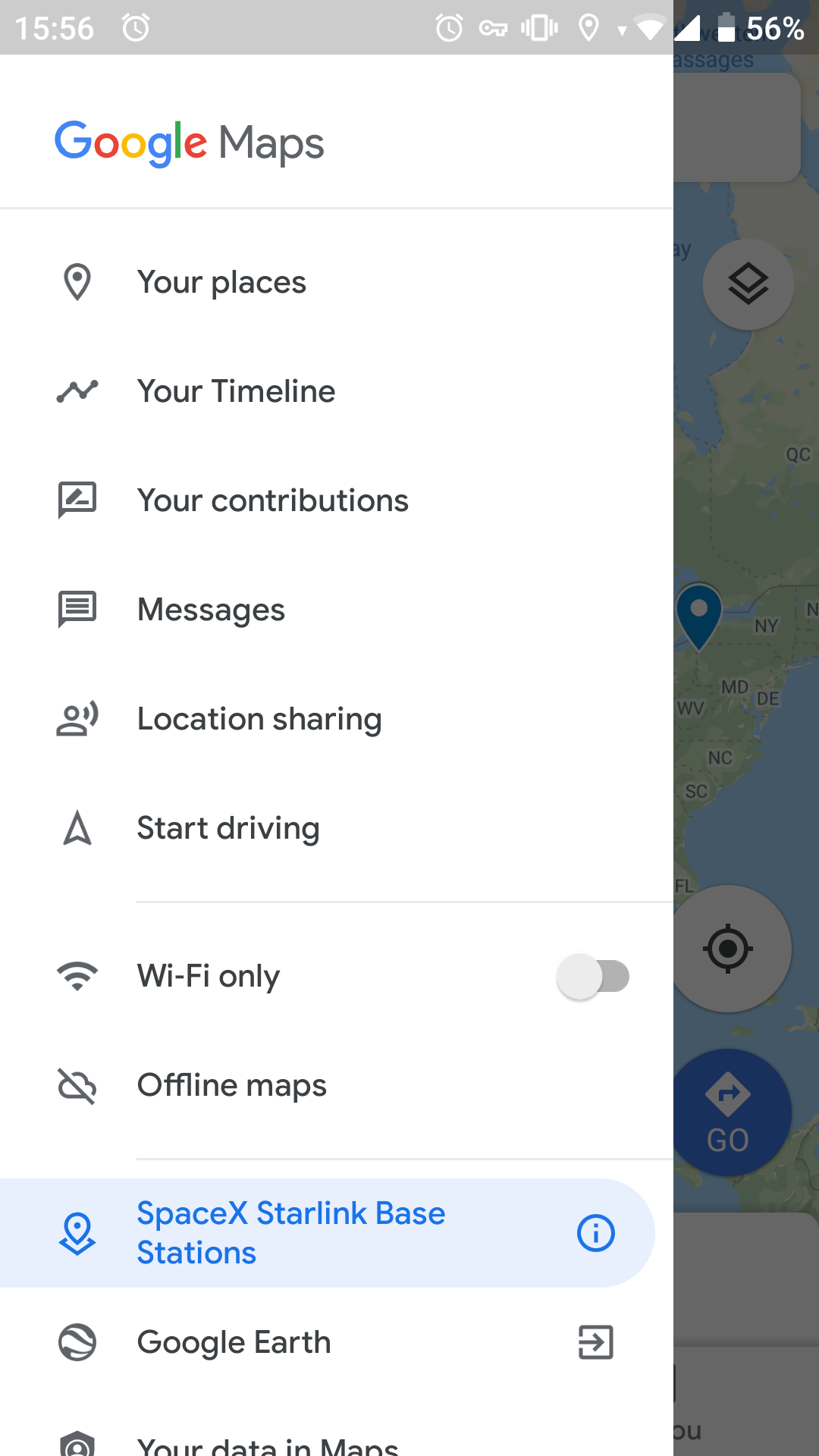Open Offline maps
This screenshot has width=819, height=1456.
click(231, 1085)
